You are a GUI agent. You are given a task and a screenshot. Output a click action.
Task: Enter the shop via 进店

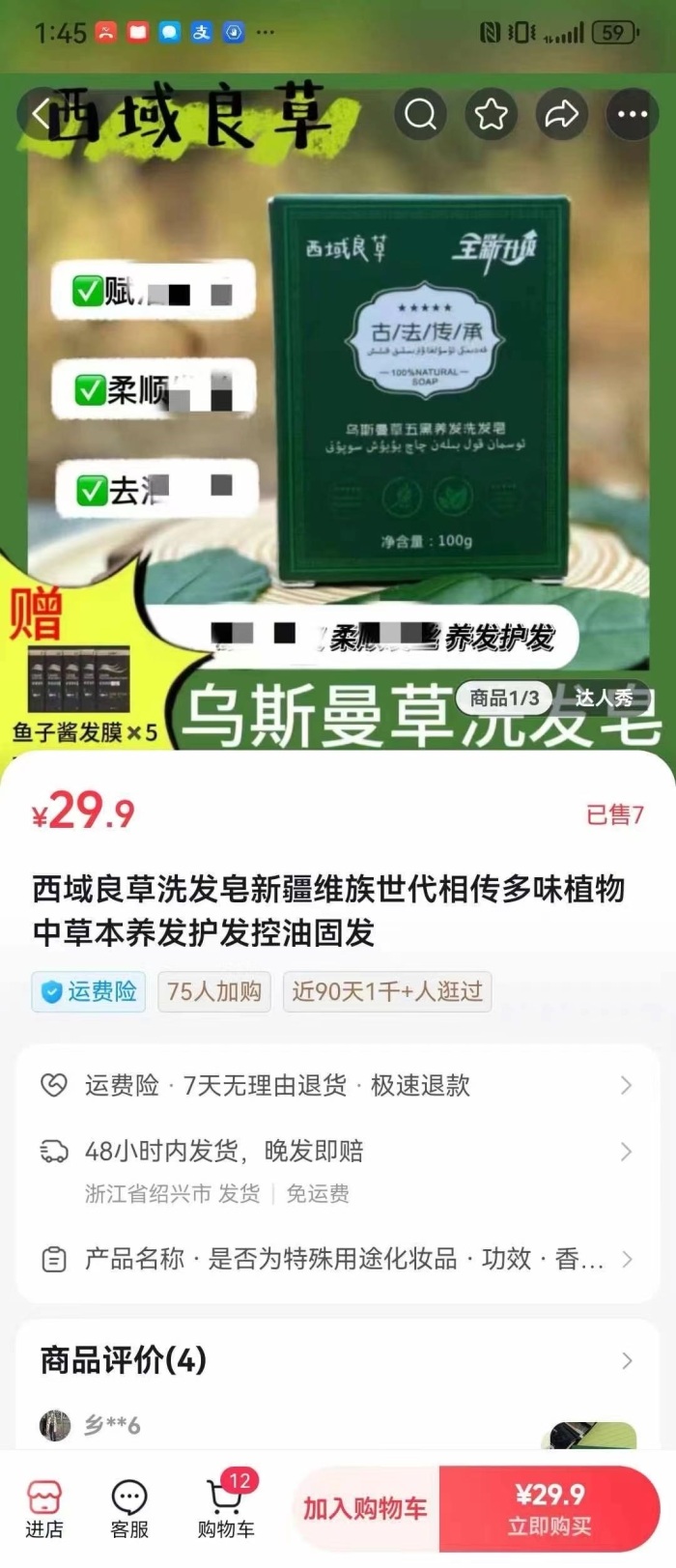pyautogui.click(x=43, y=1508)
